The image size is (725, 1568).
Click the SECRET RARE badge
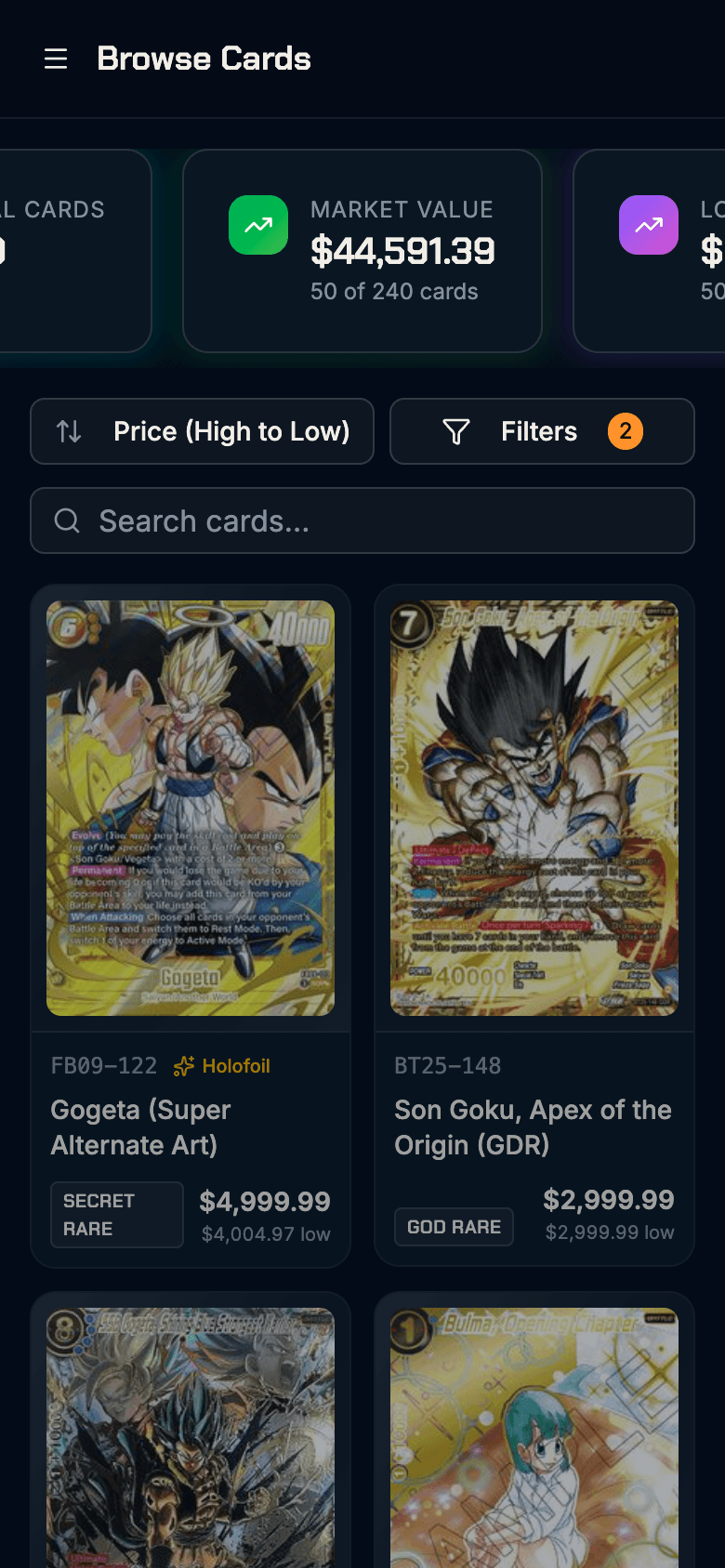116,1214
